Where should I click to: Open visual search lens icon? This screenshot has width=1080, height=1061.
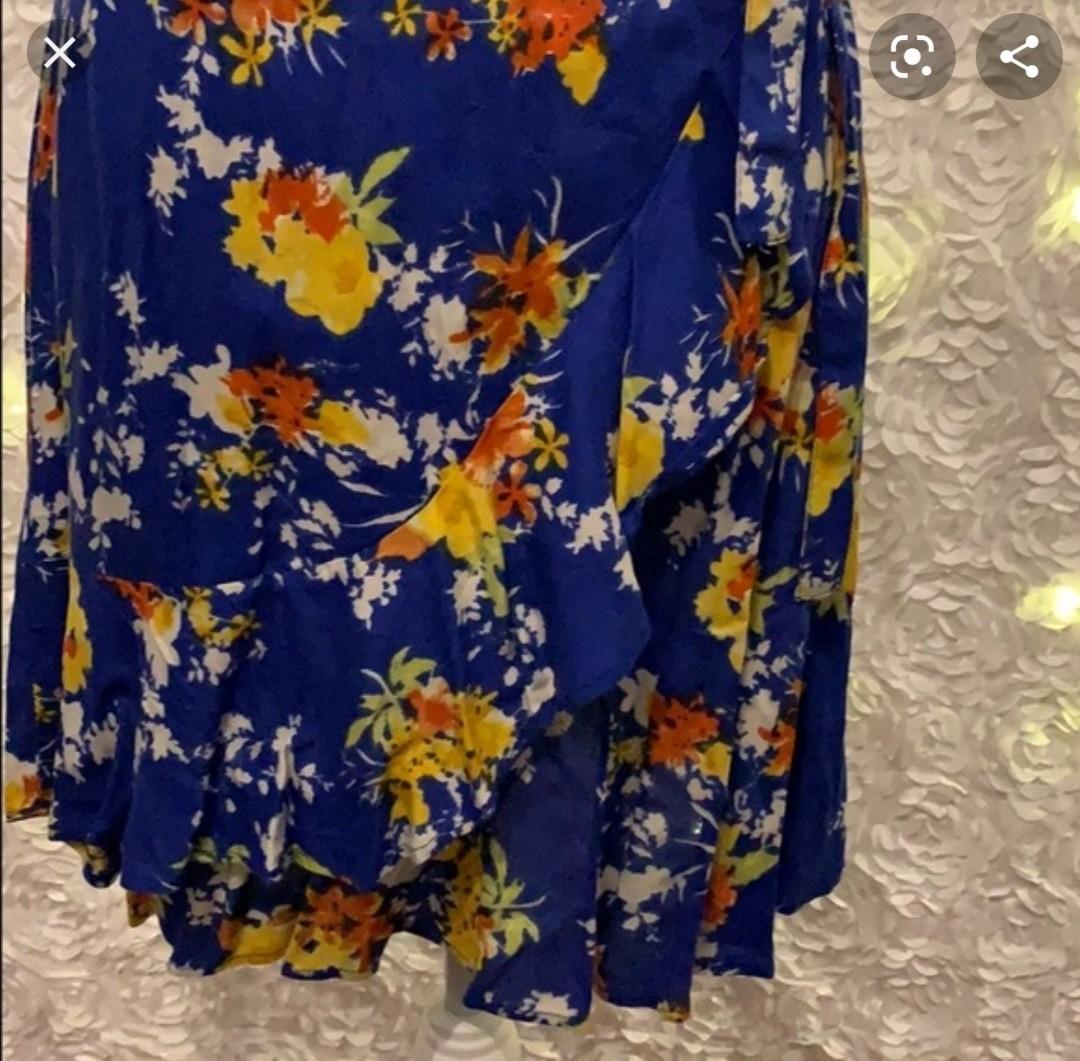pyautogui.click(x=911, y=57)
